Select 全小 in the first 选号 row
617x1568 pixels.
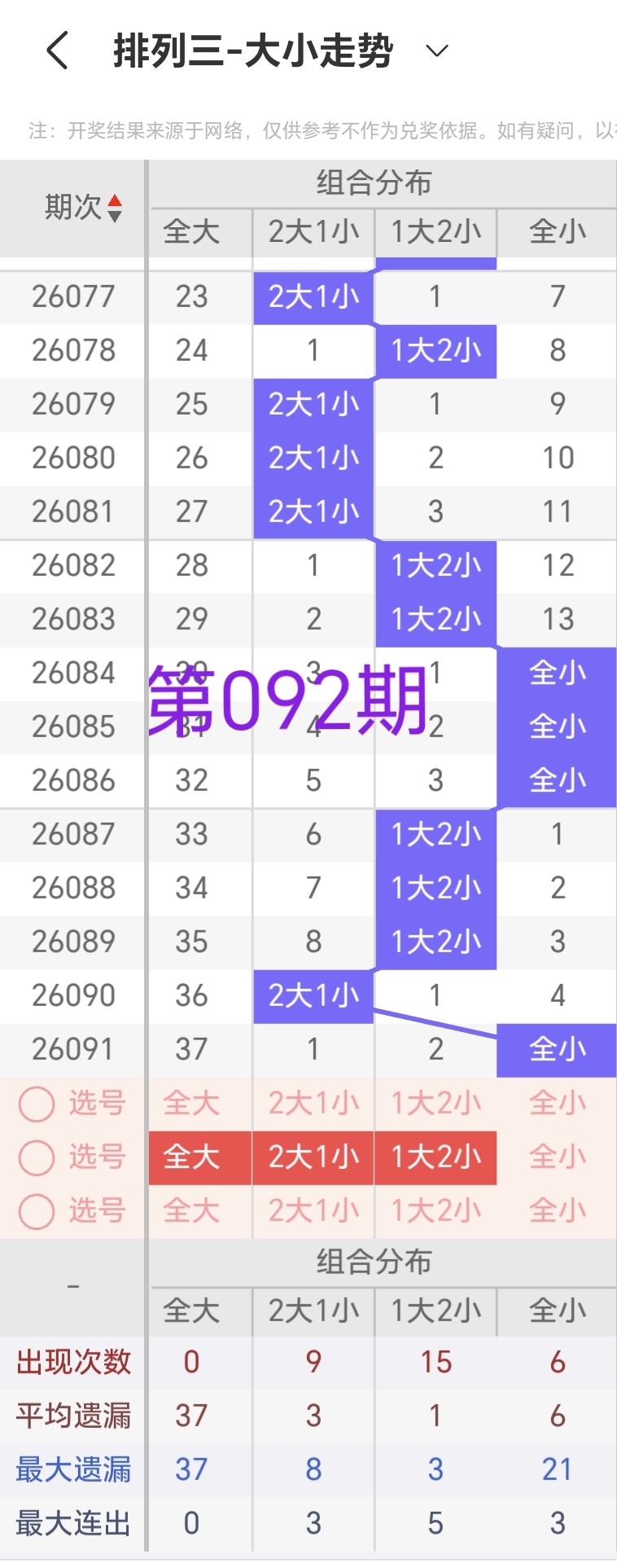[x=557, y=1103]
